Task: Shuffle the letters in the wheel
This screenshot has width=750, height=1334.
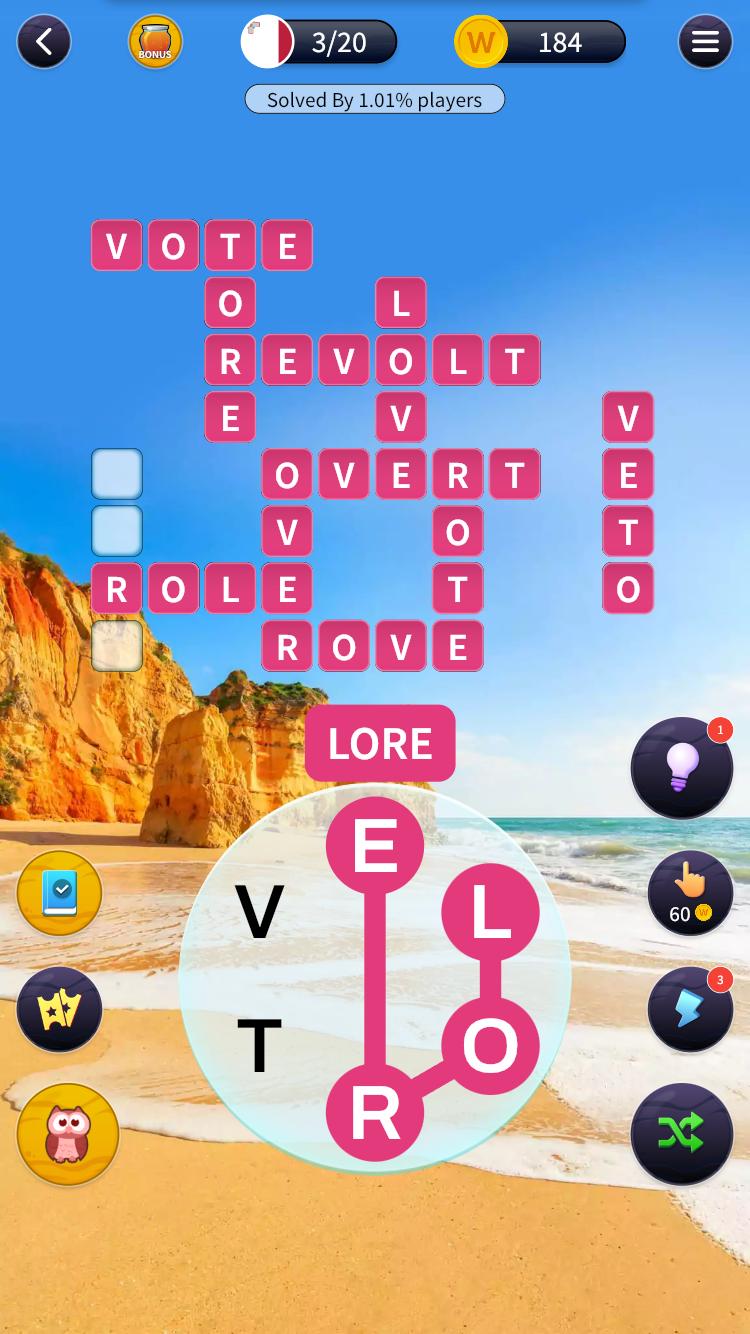Action: [682, 1134]
